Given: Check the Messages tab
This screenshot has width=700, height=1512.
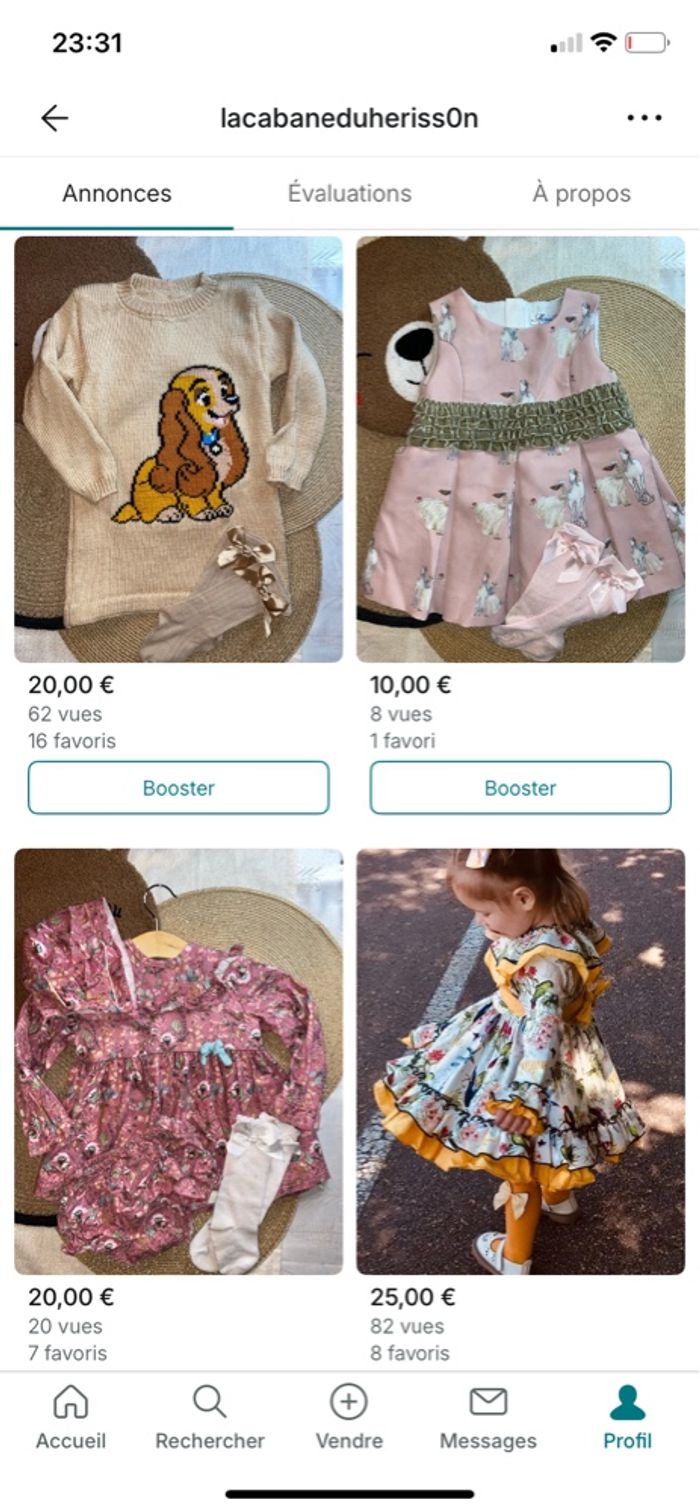Looking at the screenshot, I should 488,1418.
